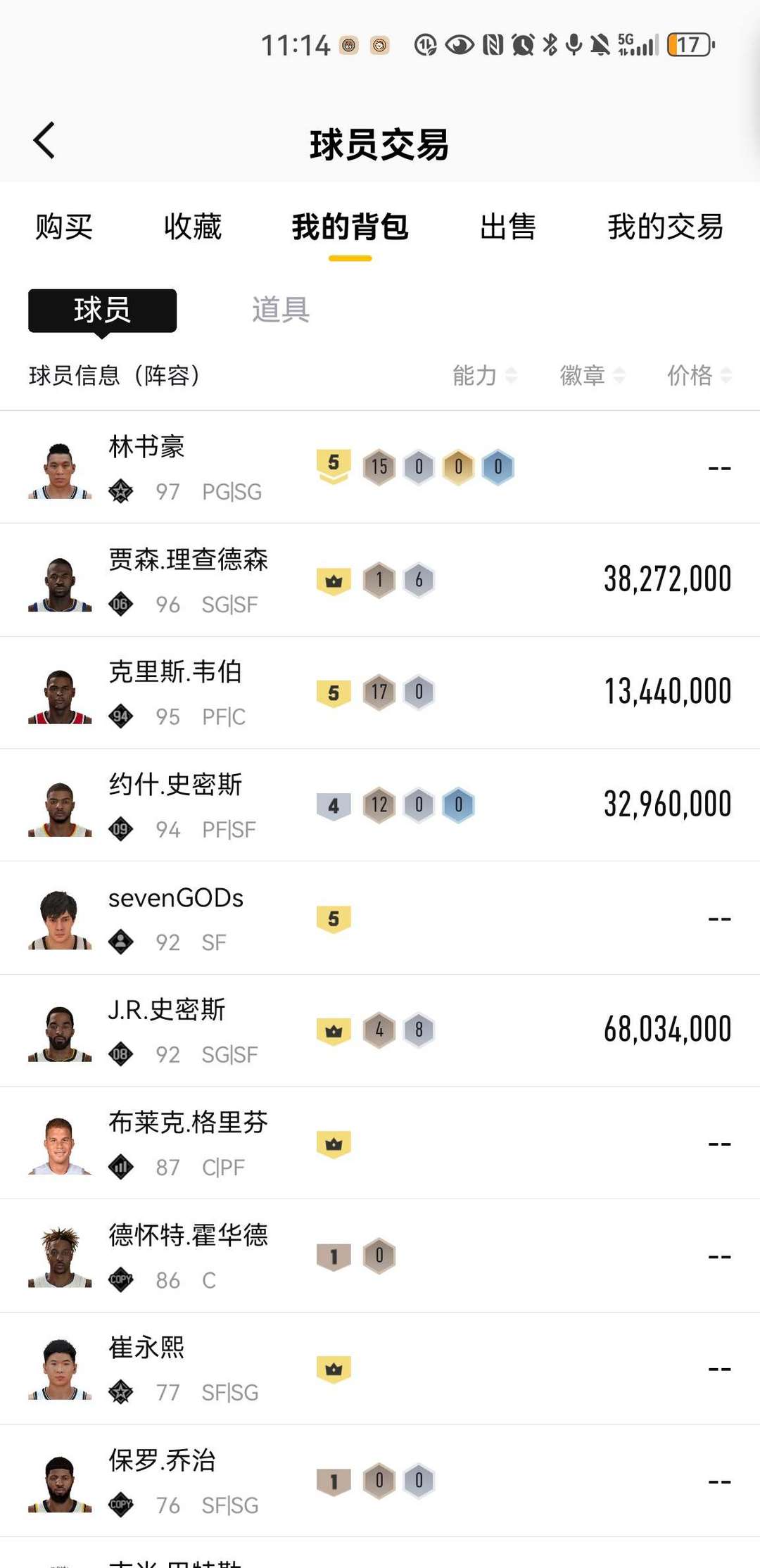Go back from 球员交易 page
Screen dimensions: 760x1568
[x=44, y=141]
